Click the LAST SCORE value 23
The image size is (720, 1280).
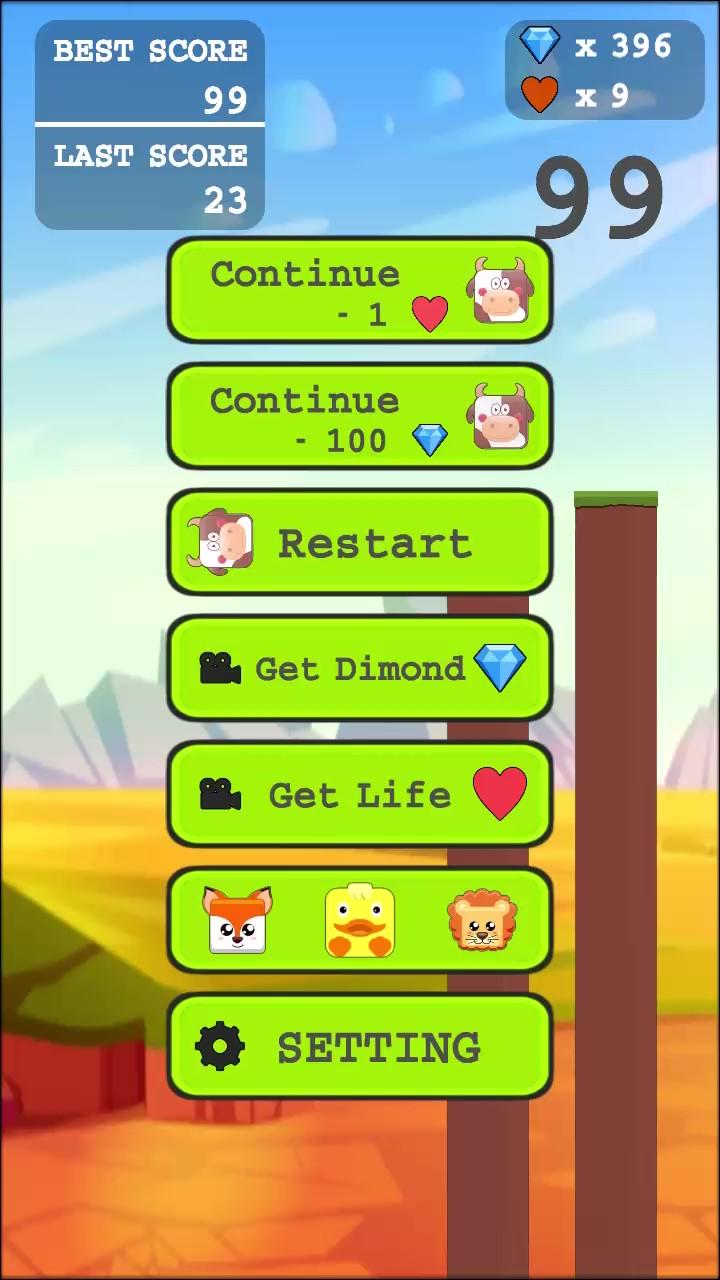click(225, 198)
